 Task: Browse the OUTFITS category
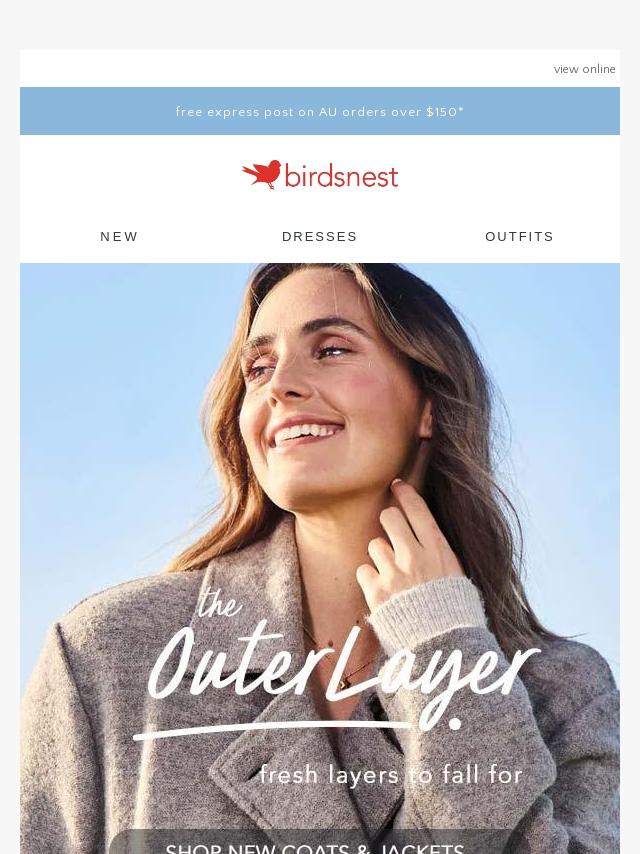519,237
